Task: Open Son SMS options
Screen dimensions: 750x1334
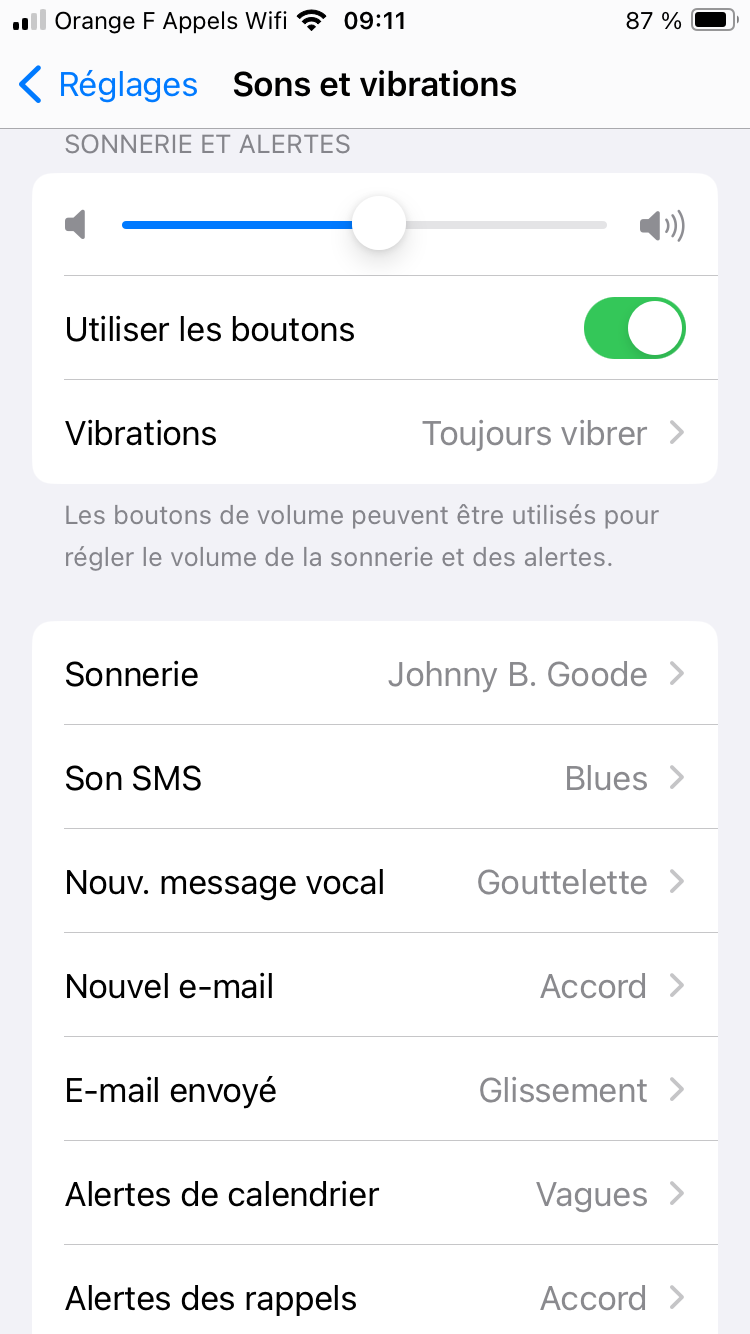Action: coord(375,778)
